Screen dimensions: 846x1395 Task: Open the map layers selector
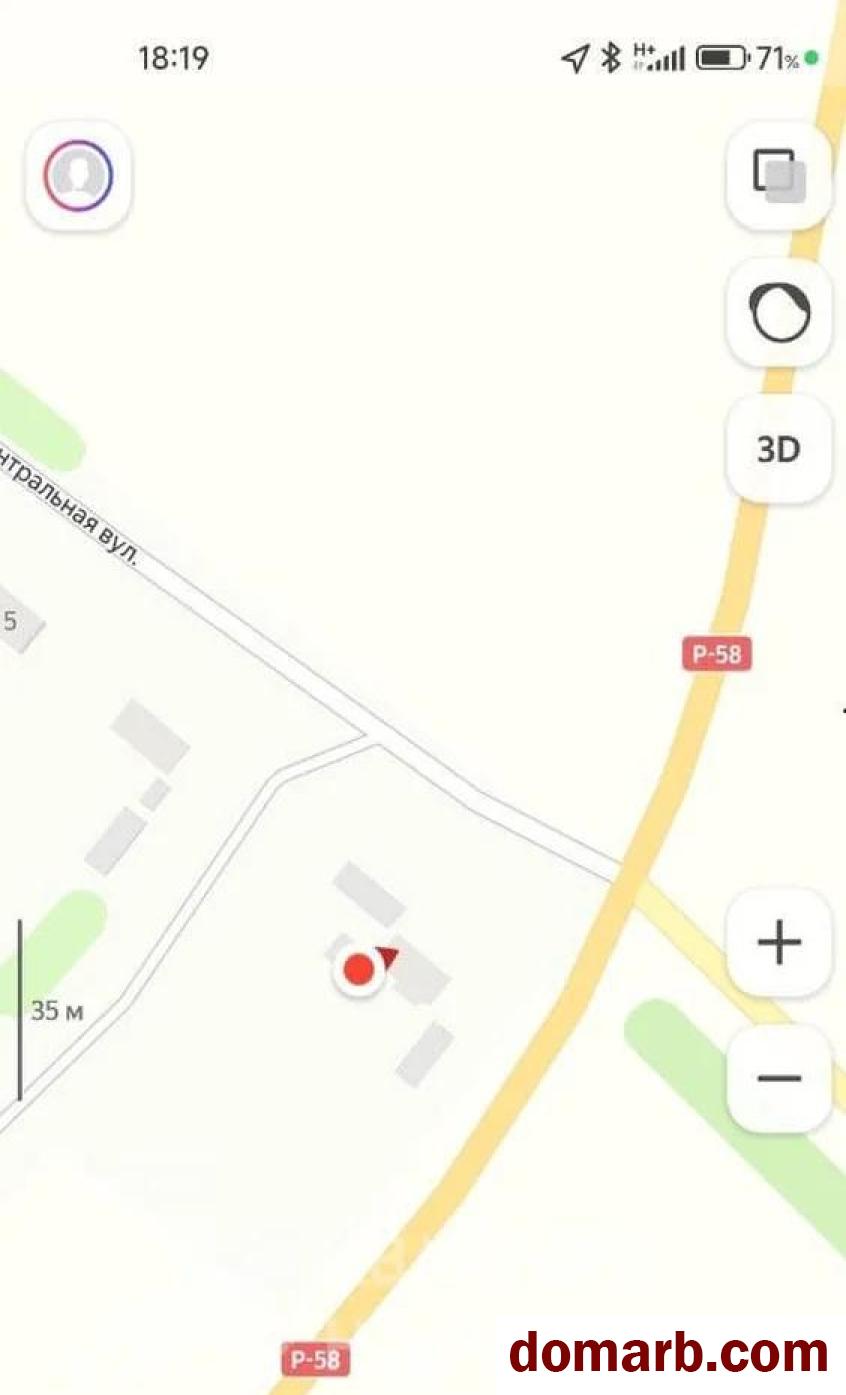(x=779, y=175)
